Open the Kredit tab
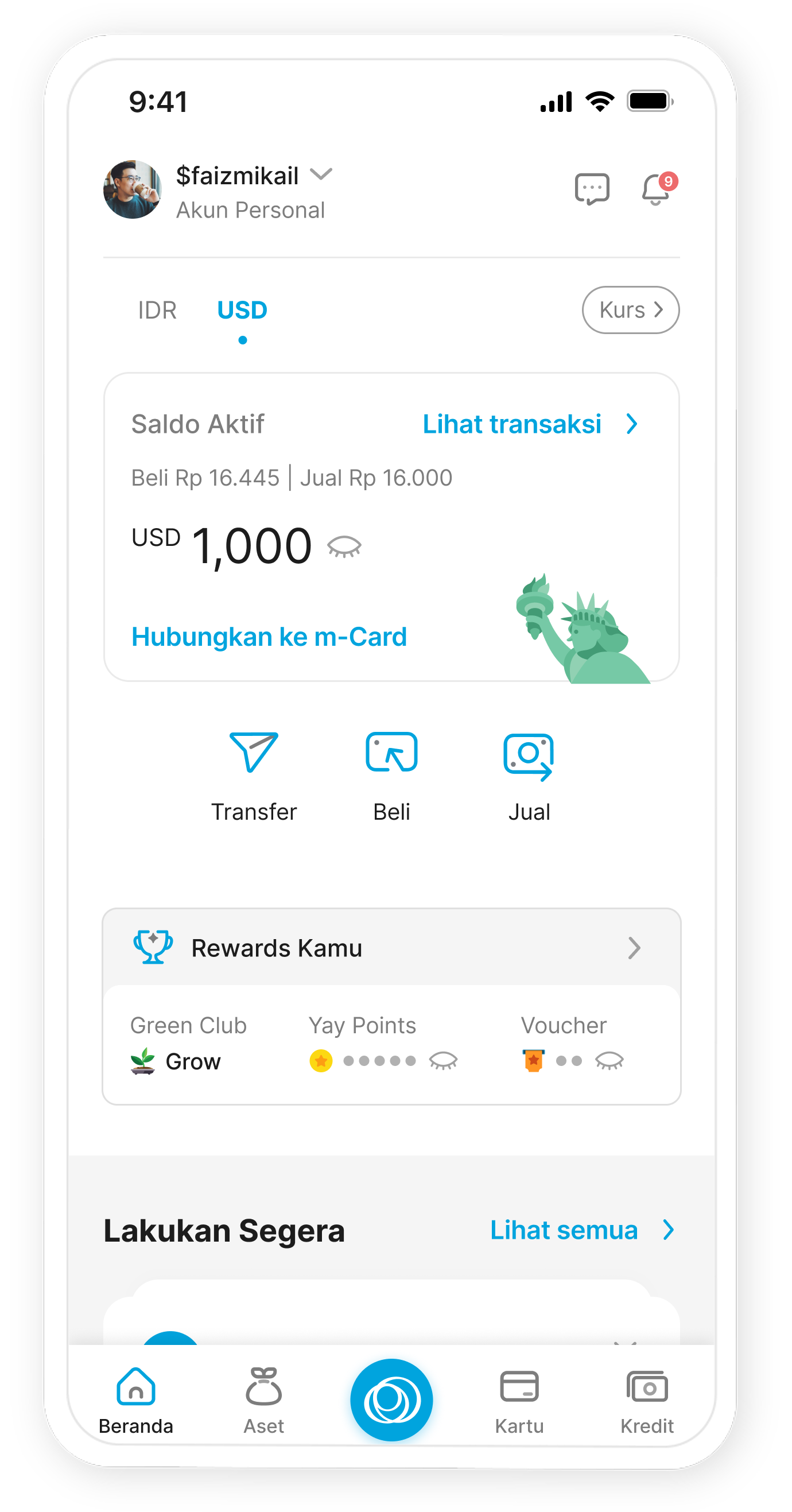Screen dimensions: 792x1512 tap(647, 1399)
